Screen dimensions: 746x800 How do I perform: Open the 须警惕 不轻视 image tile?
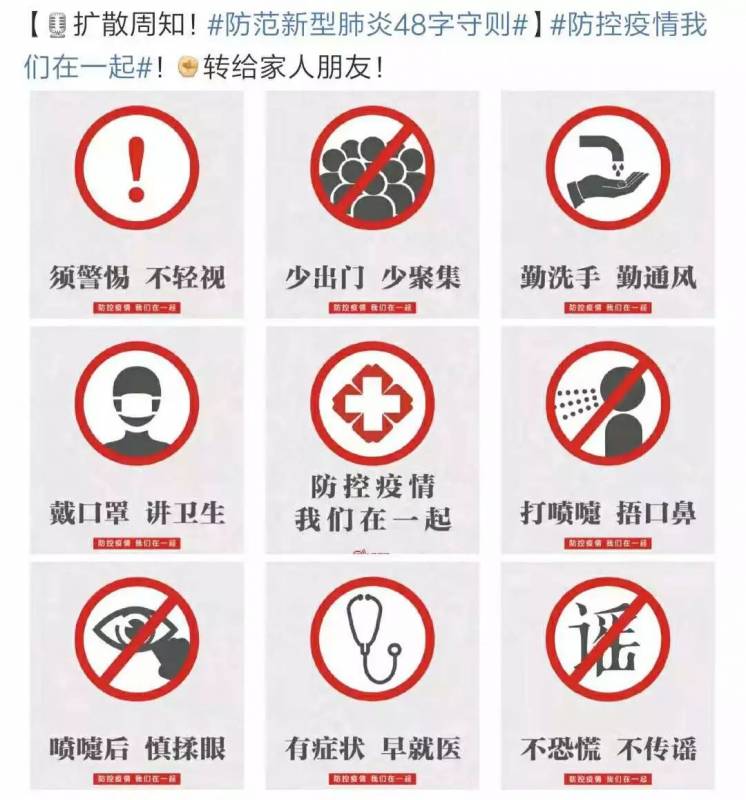coord(137,203)
